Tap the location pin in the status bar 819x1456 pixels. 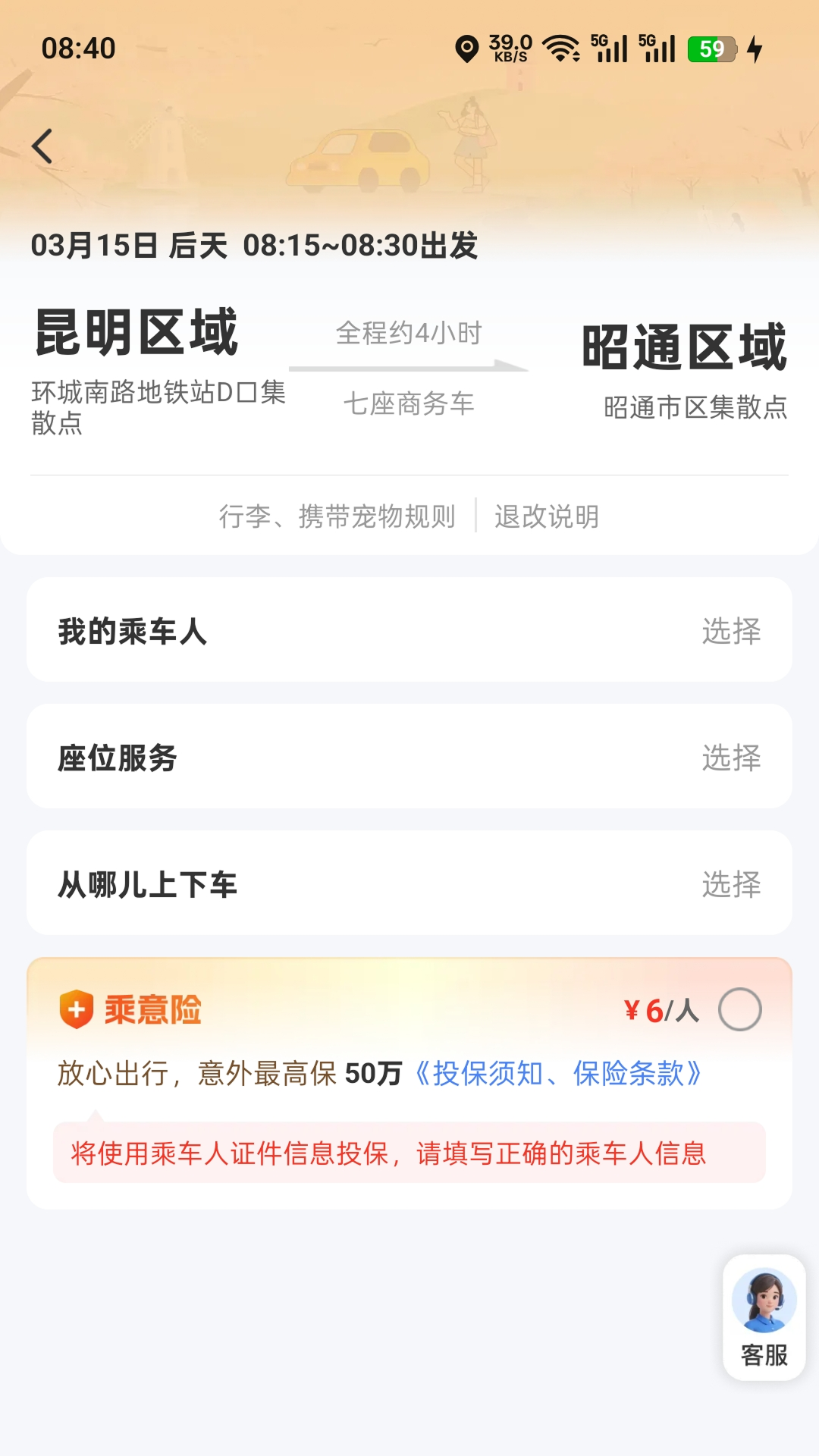coord(468,47)
